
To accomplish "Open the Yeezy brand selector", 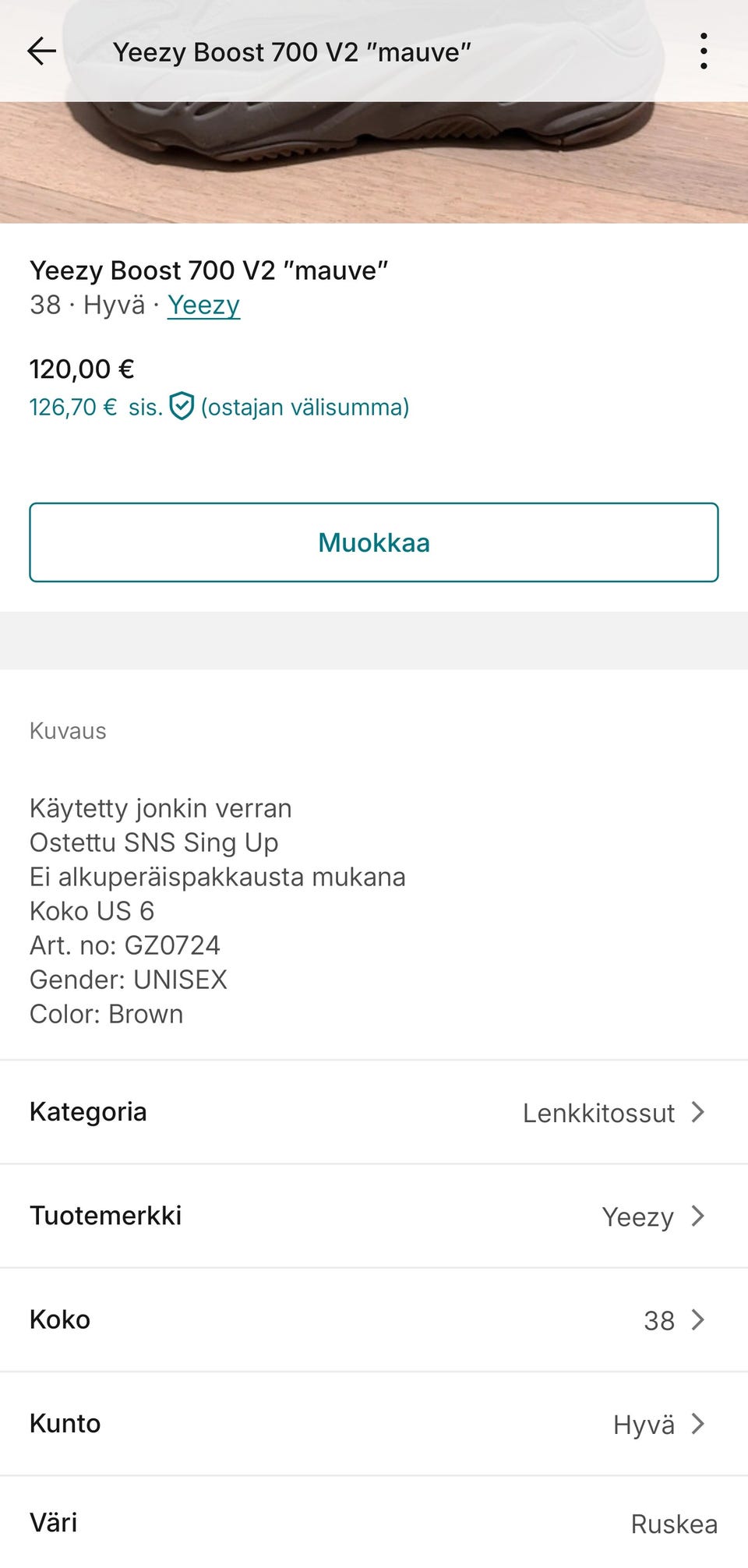I will [x=637, y=1216].
